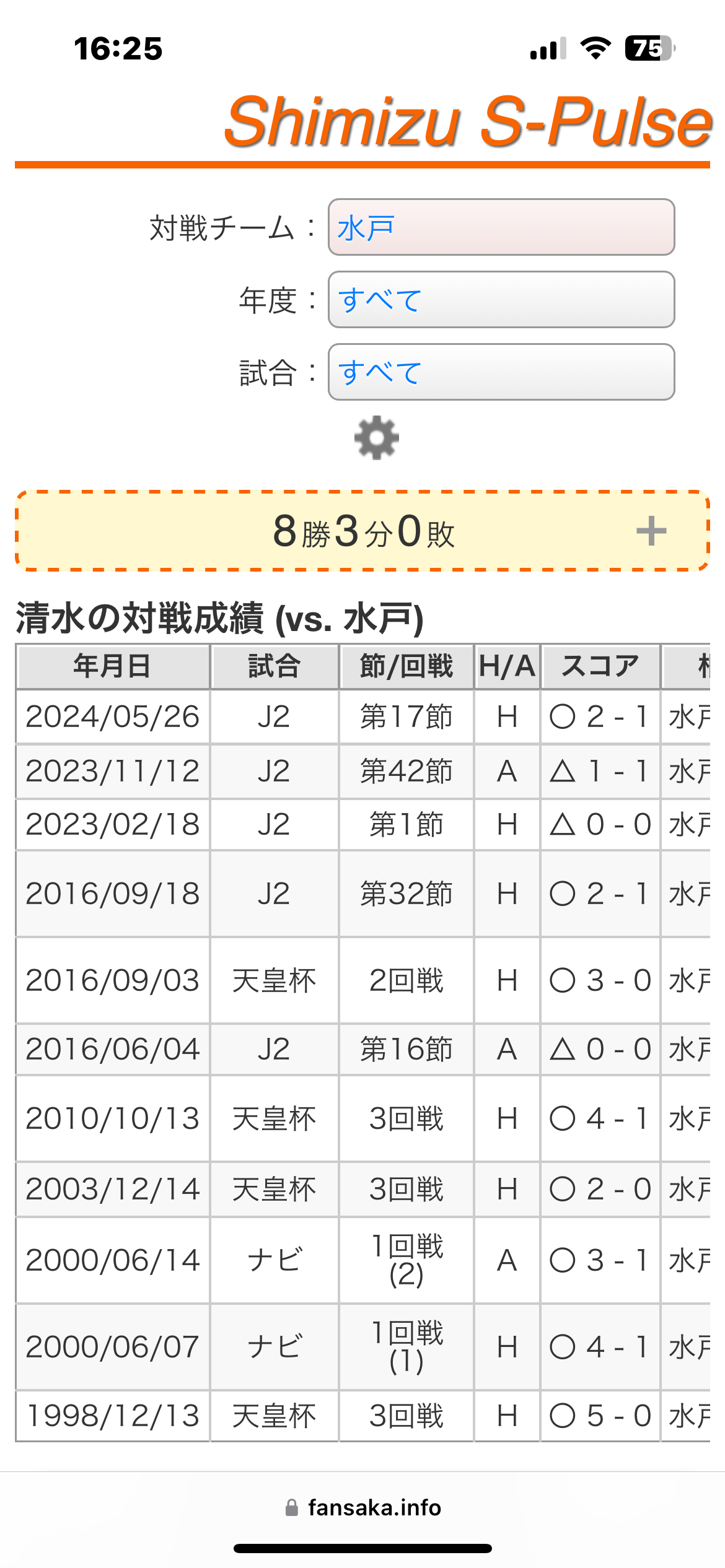Tap the fansaka.info address bar
The width and height of the screenshot is (725, 1568).
click(363, 1507)
